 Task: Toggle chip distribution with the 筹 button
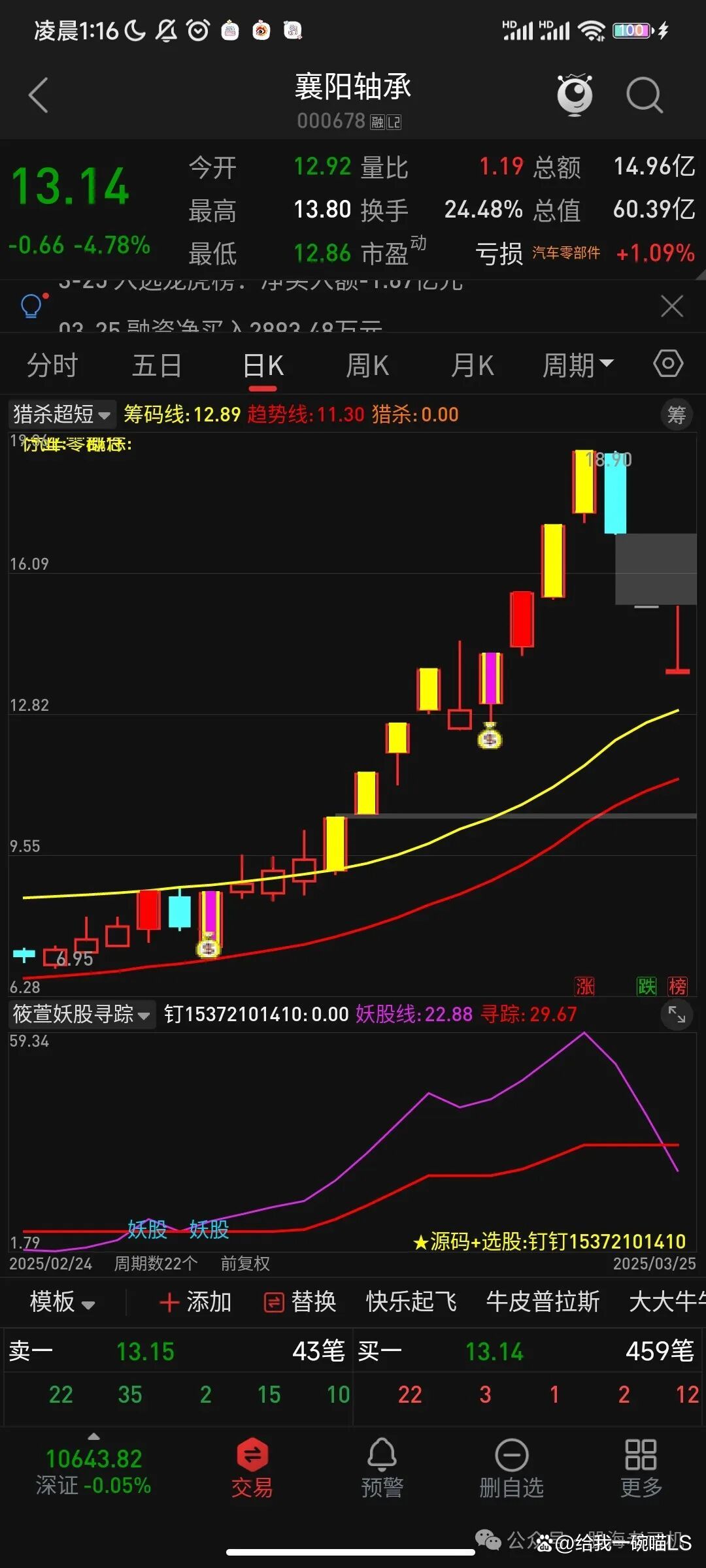pyautogui.click(x=678, y=415)
